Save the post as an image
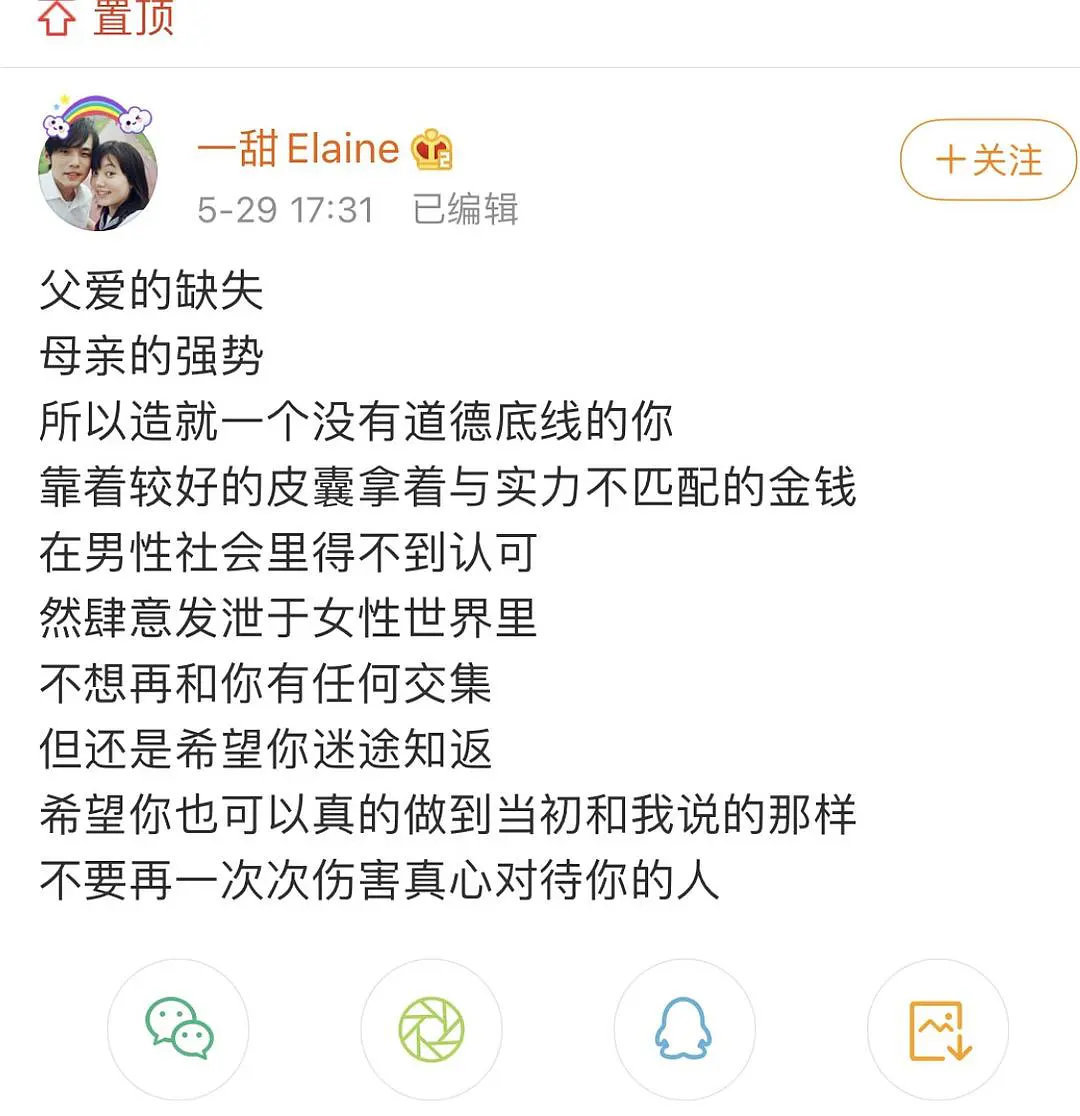 tap(938, 1030)
